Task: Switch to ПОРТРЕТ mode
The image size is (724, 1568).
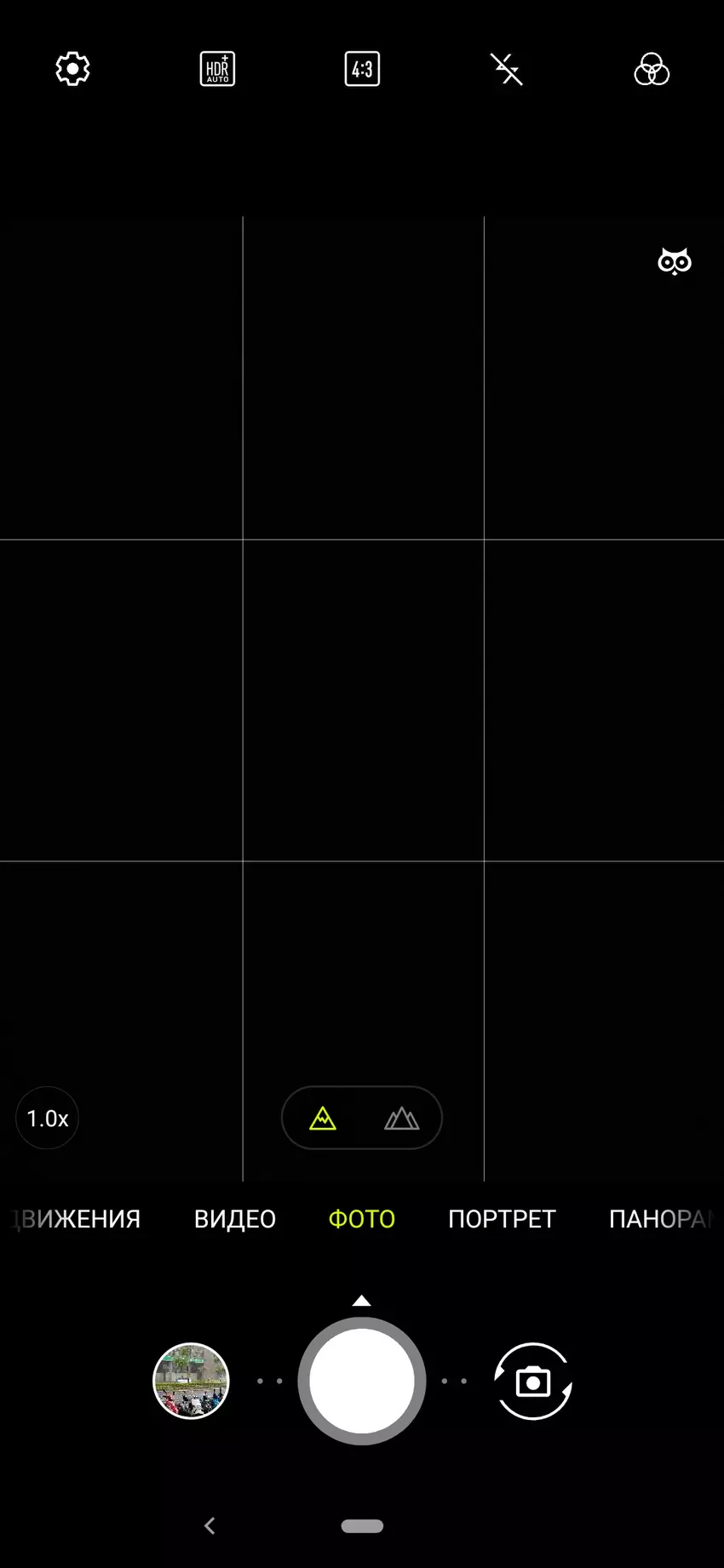Action: point(502,1219)
